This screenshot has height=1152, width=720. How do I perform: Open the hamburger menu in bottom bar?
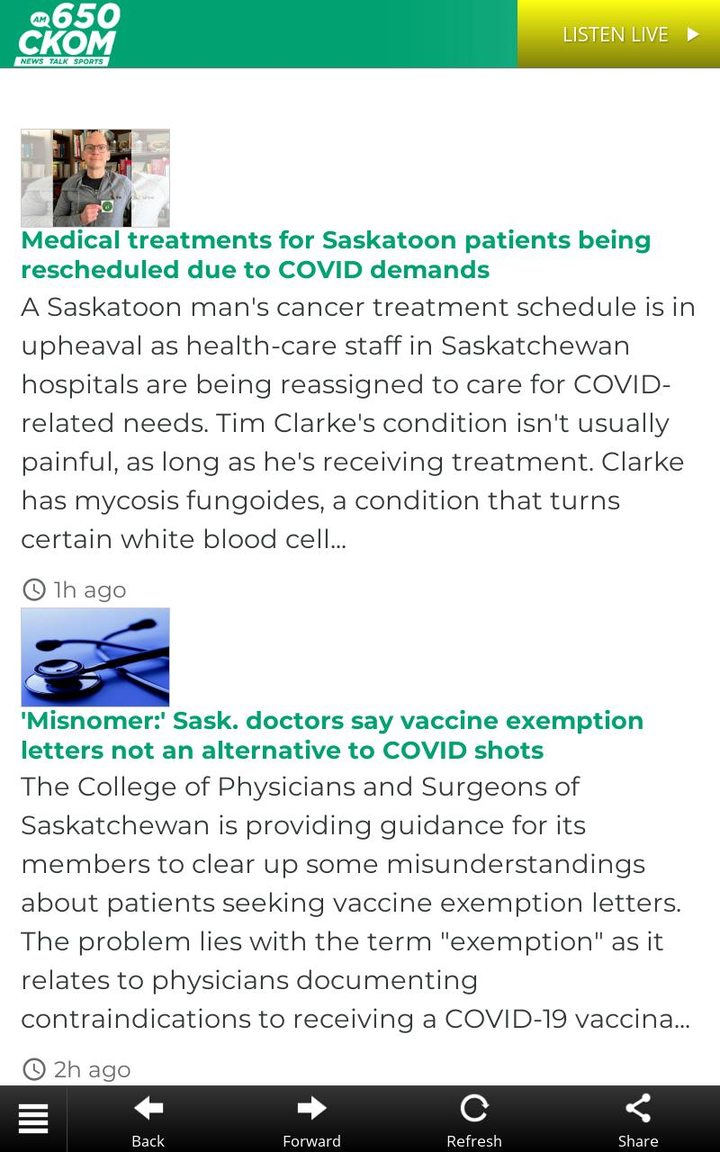33,1119
